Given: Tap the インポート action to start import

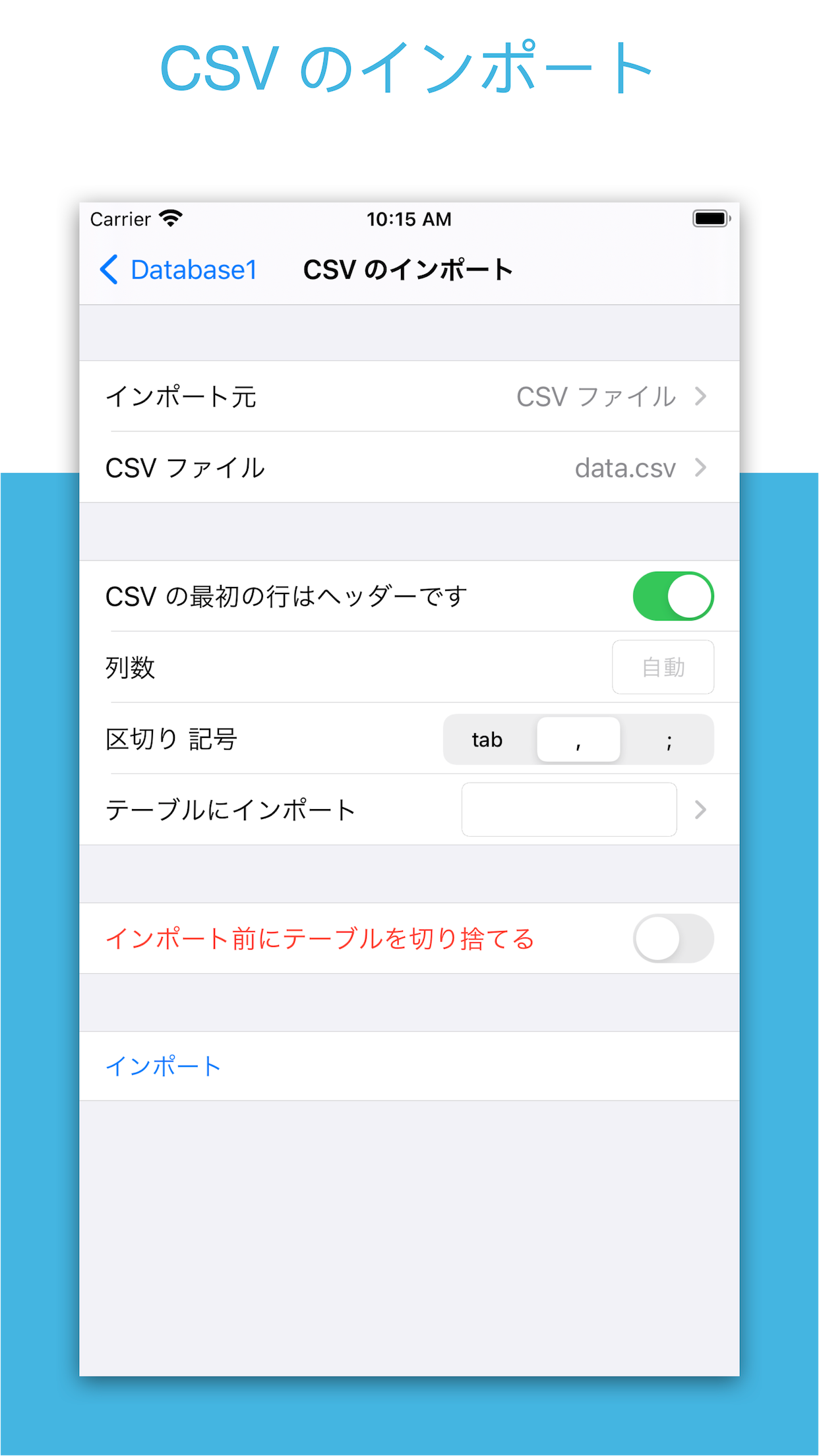Looking at the screenshot, I should [x=164, y=1065].
